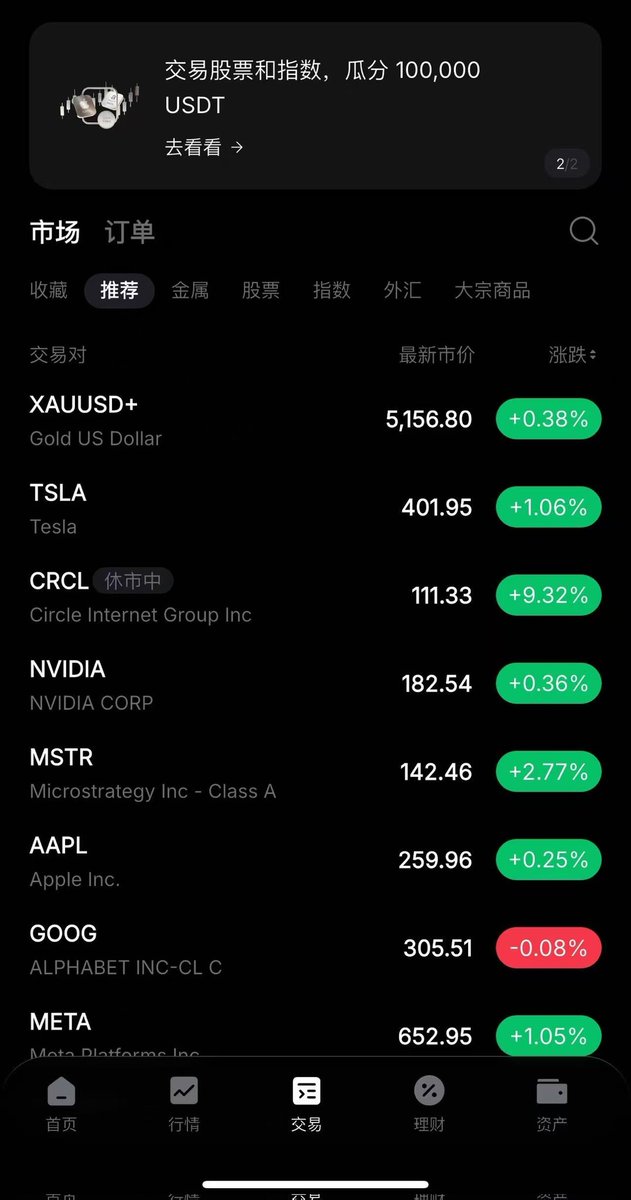Select the 指数 category
631x1200 pixels.
click(x=332, y=290)
